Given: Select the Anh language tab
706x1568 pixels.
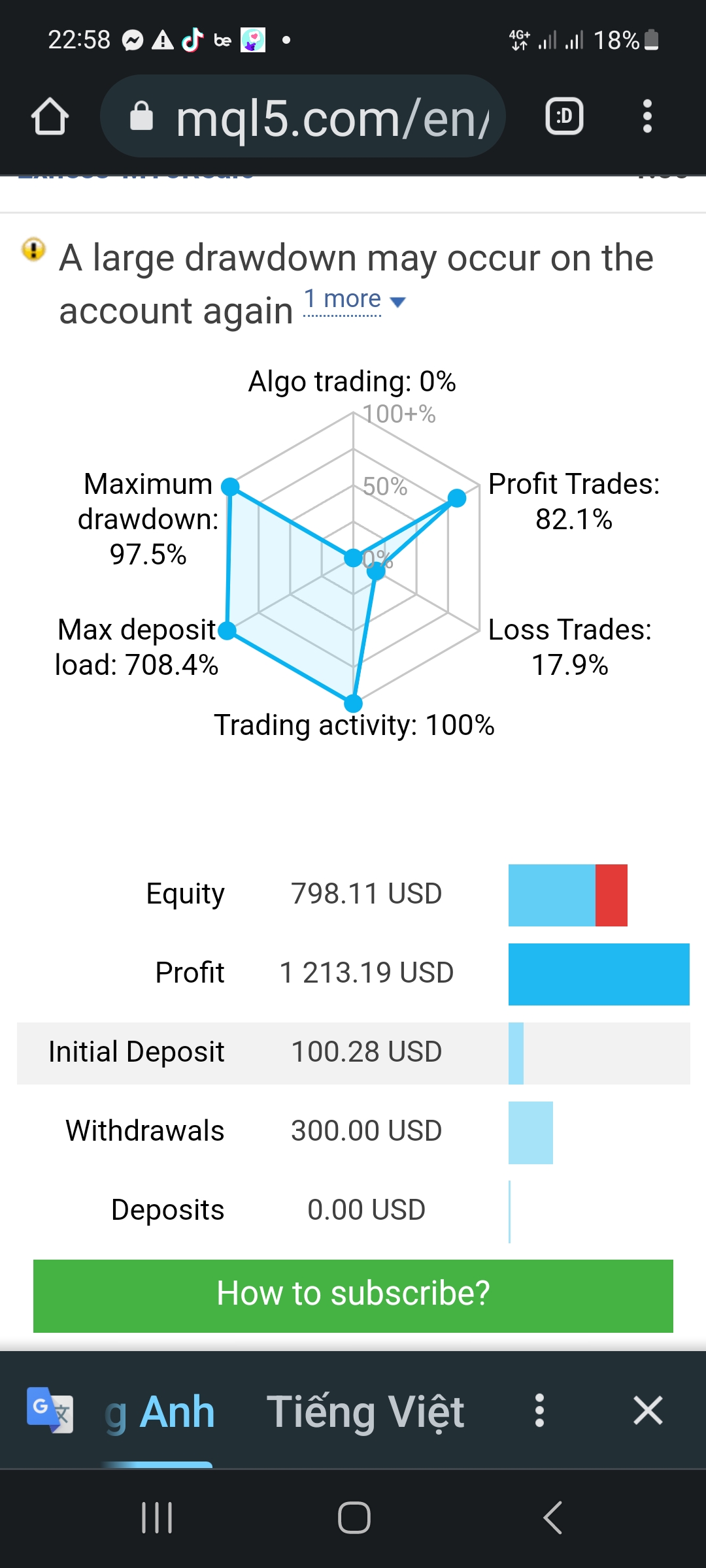Looking at the screenshot, I should [x=160, y=1412].
